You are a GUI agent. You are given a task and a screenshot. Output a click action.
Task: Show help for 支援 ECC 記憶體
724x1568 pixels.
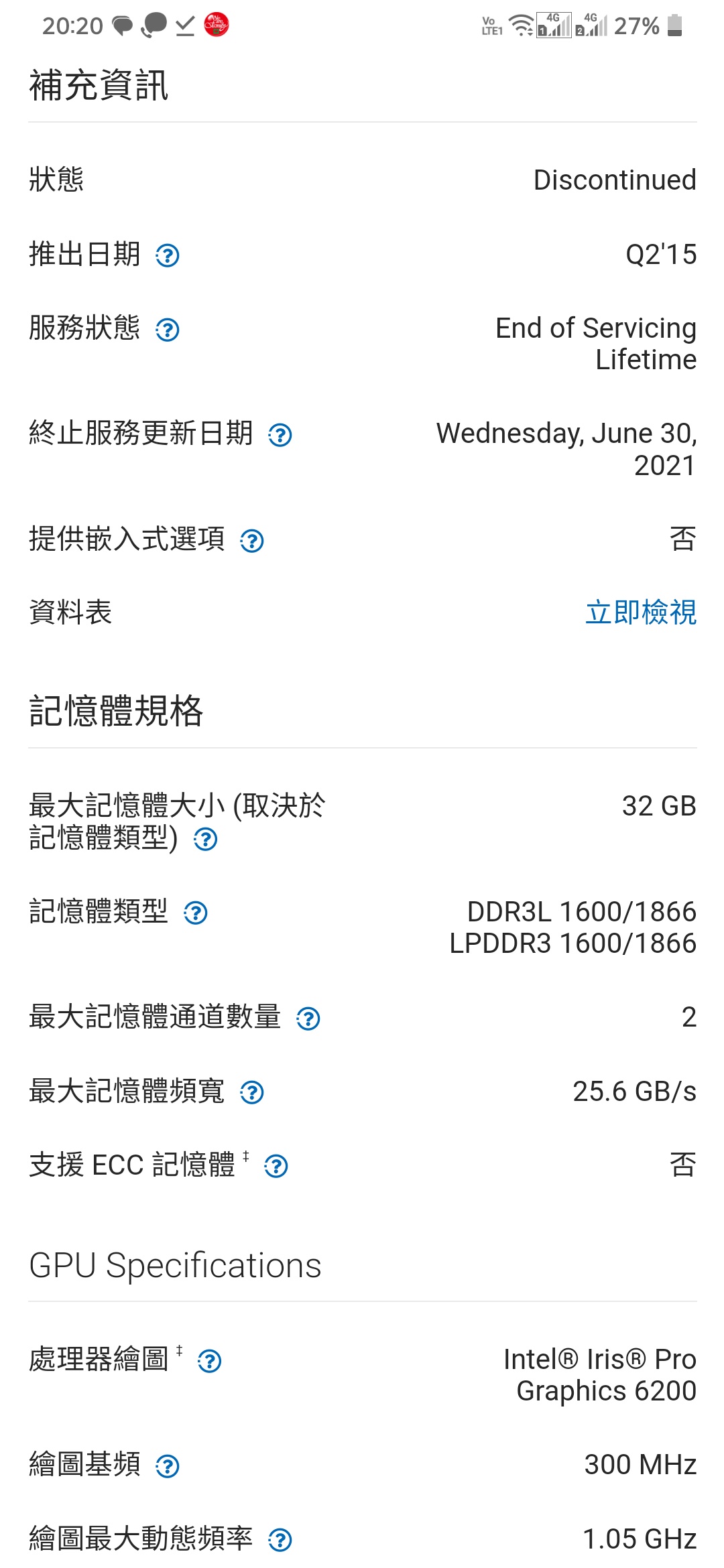(276, 1167)
